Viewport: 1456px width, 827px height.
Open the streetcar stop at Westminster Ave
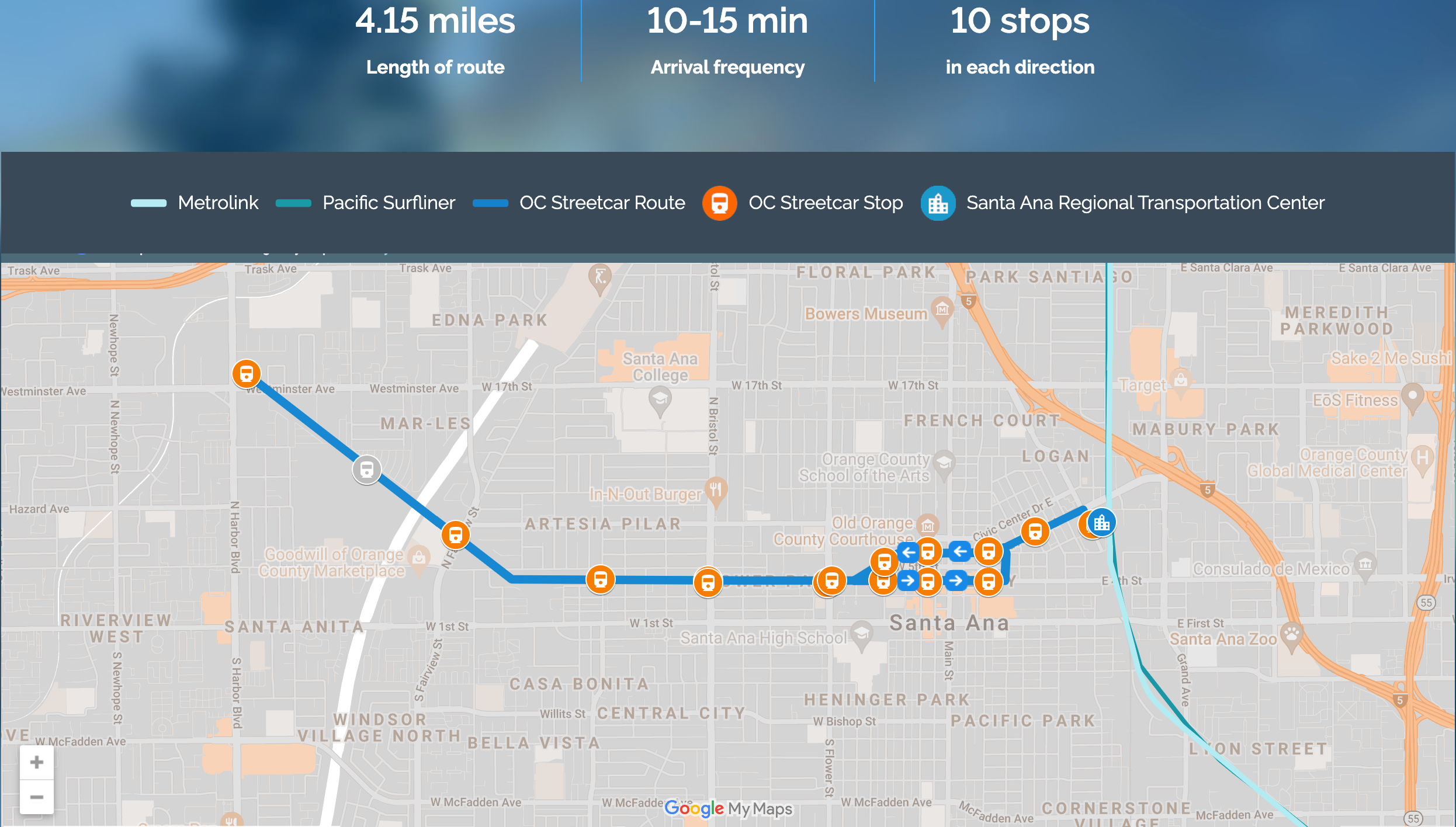tap(247, 373)
